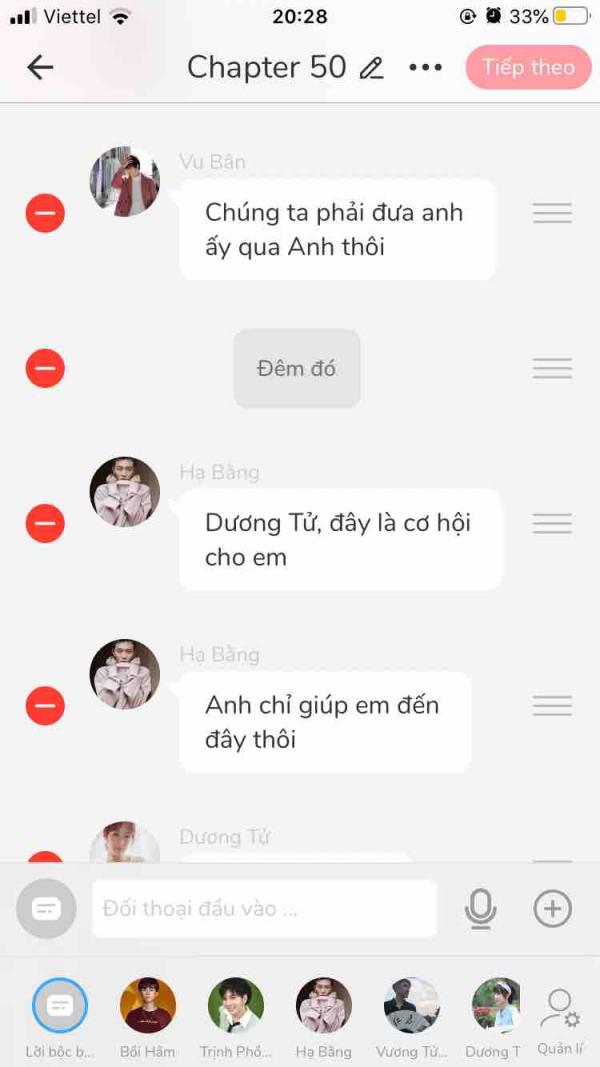Delete the "Anh chỉ giúp em đến đây thôi" message
Screen dimensions: 600x1067
pyautogui.click(x=46, y=706)
